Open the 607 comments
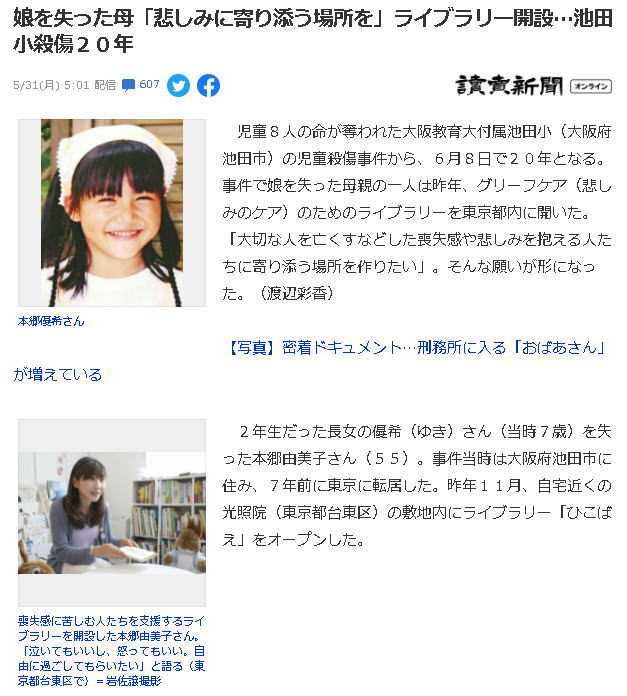Screen dimensions: 627x696 [141, 85]
